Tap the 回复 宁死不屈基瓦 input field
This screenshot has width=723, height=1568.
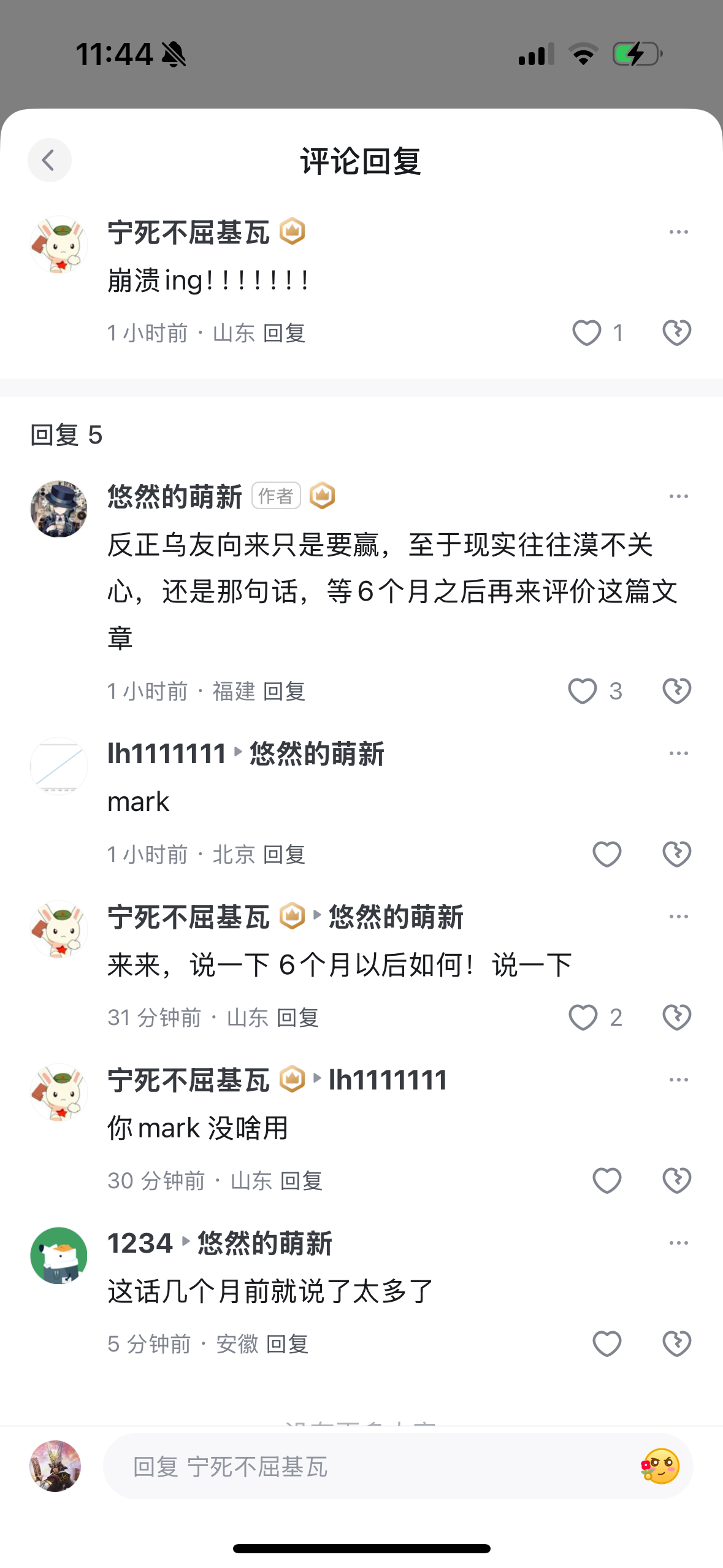pos(368,1467)
